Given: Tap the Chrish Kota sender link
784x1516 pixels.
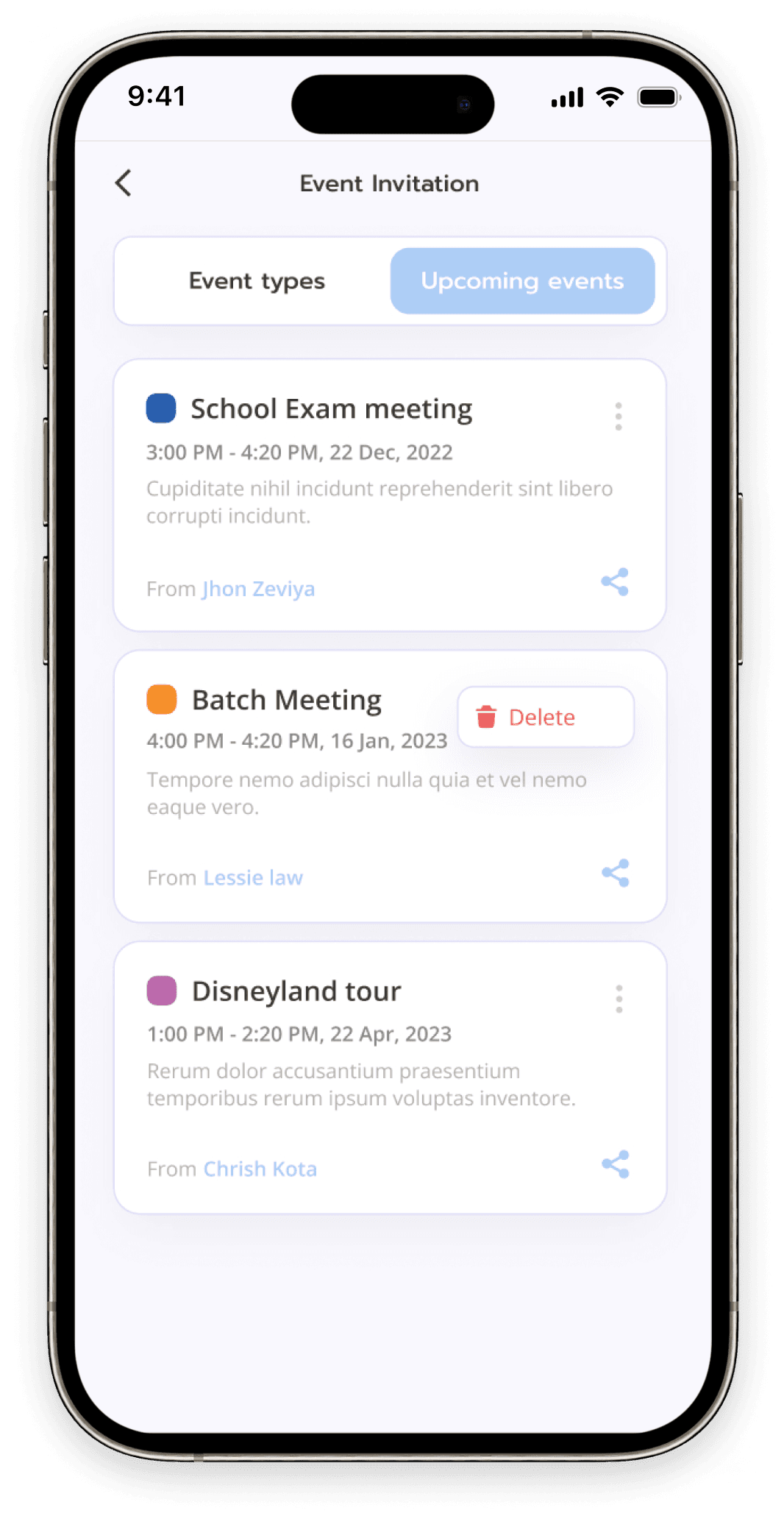Looking at the screenshot, I should 260,1169.
